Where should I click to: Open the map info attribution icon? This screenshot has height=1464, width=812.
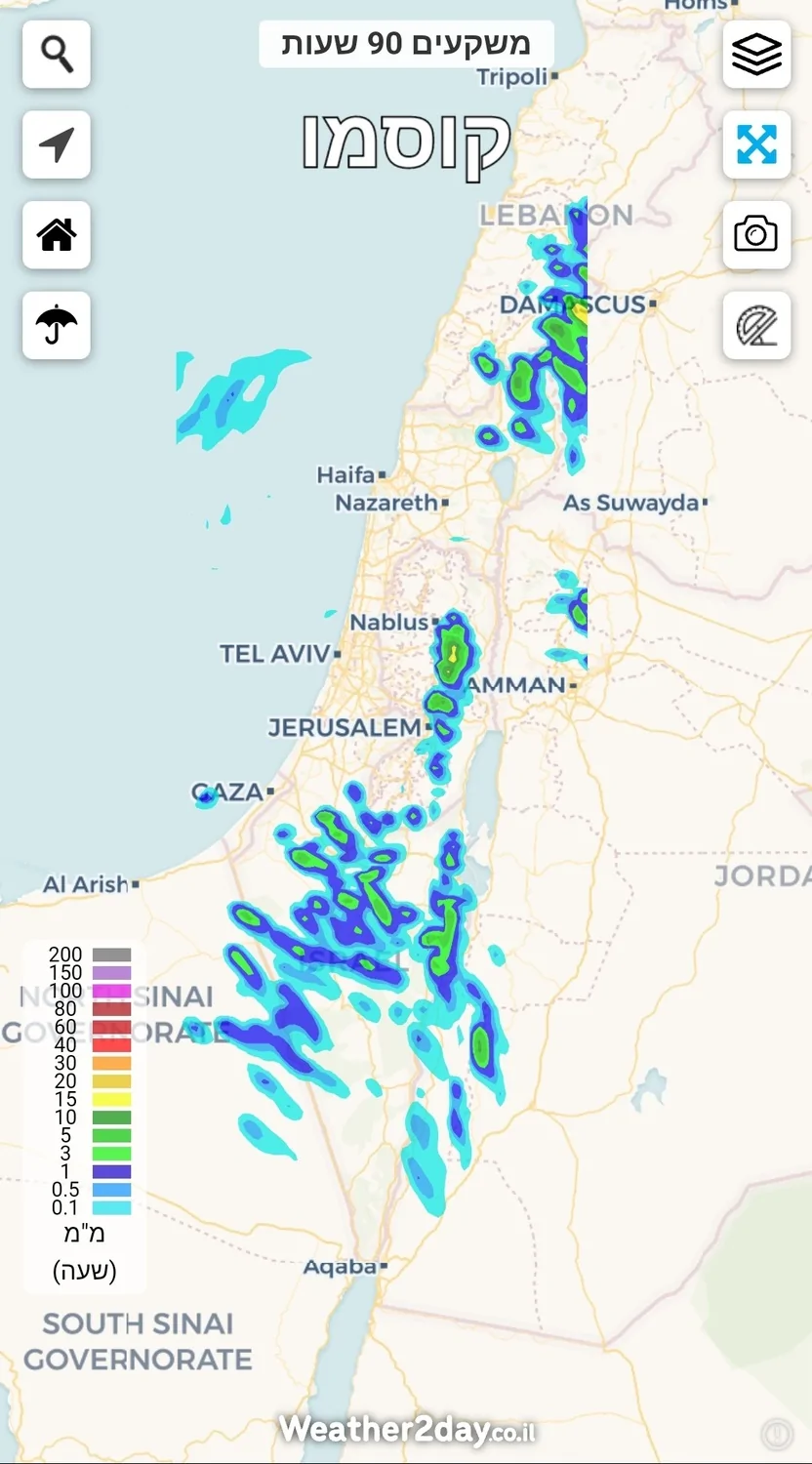[x=778, y=1433]
